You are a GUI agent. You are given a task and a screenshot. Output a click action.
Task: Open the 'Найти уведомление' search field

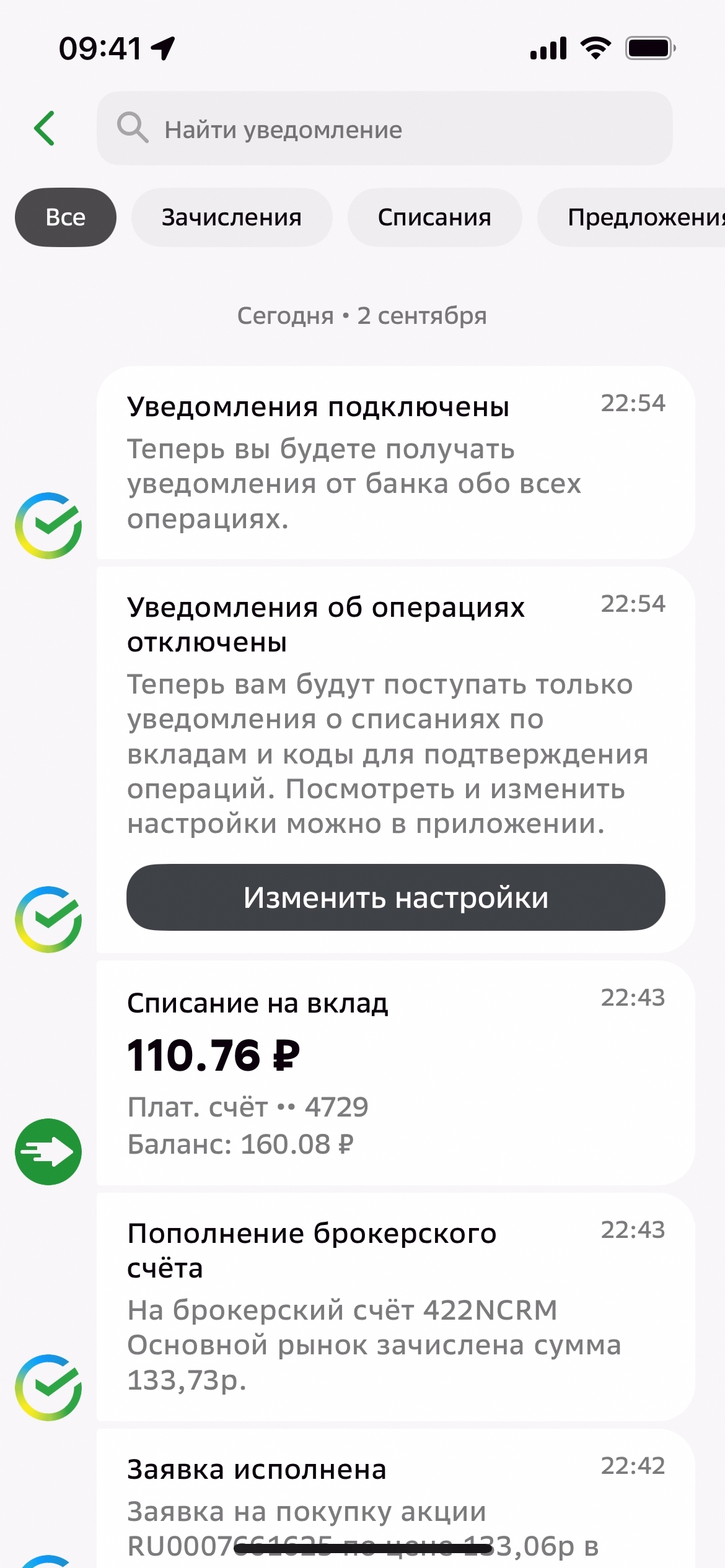(x=384, y=129)
